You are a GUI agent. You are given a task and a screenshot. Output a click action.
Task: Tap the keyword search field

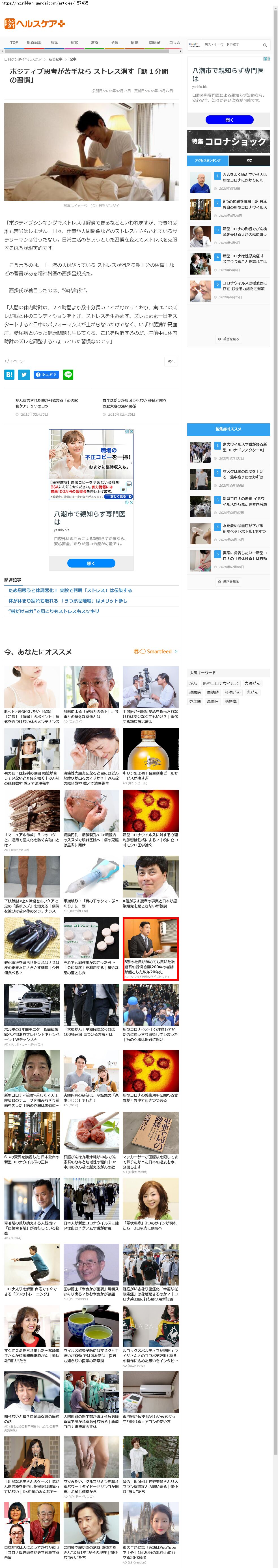coord(231,45)
